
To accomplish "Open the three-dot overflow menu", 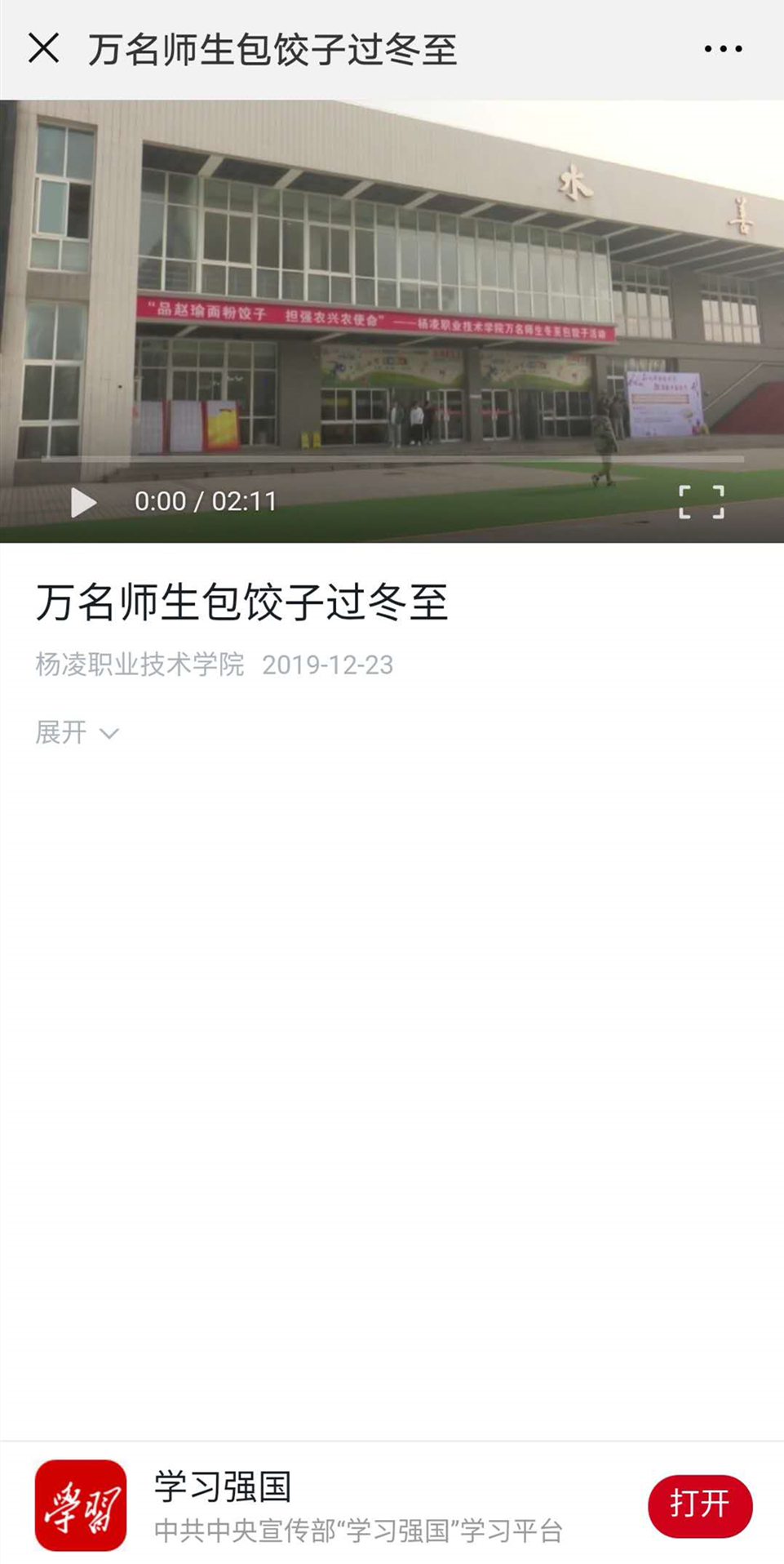I will (723, 49).
